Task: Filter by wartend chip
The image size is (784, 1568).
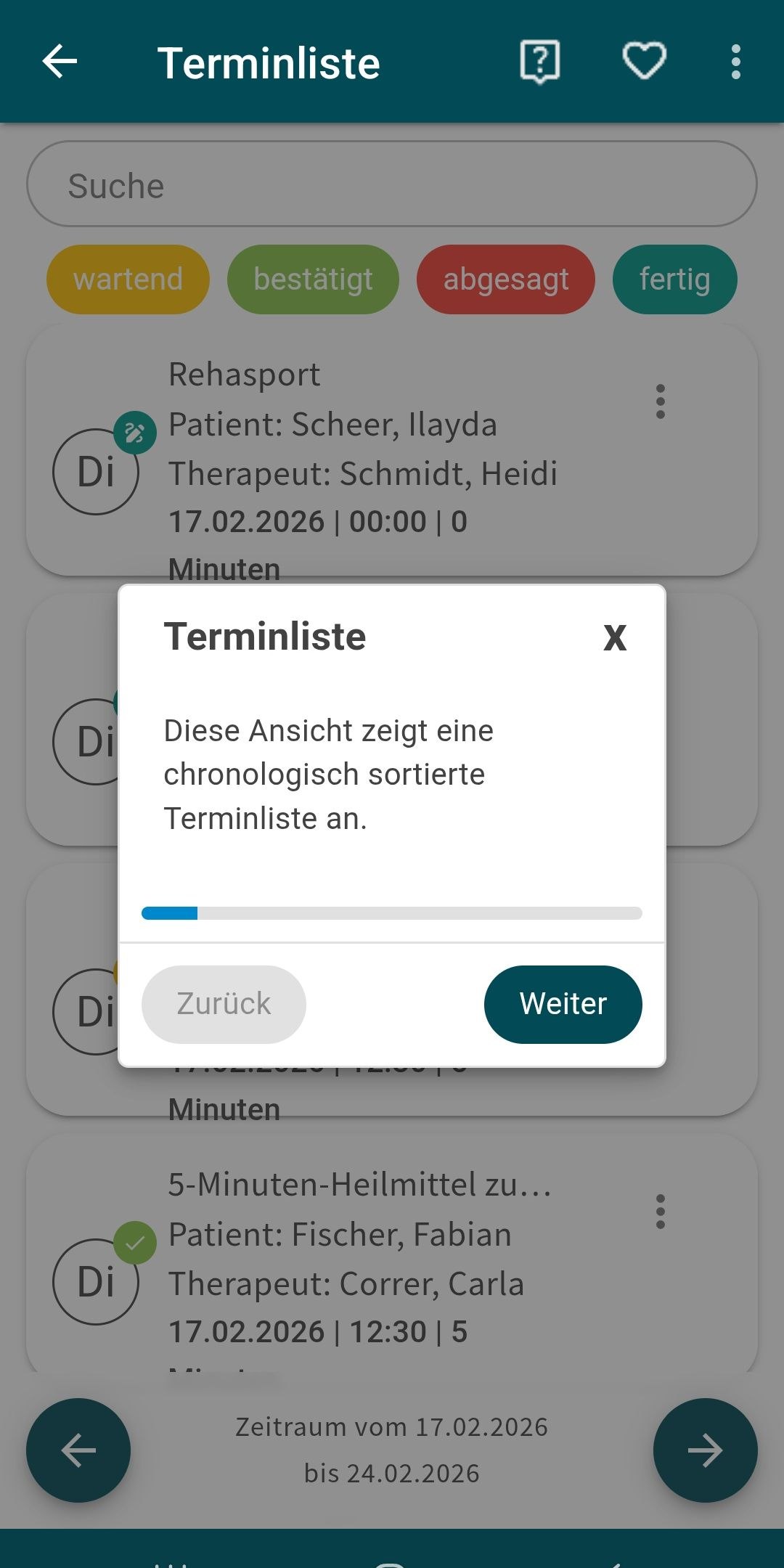Action: click(128, 279)
